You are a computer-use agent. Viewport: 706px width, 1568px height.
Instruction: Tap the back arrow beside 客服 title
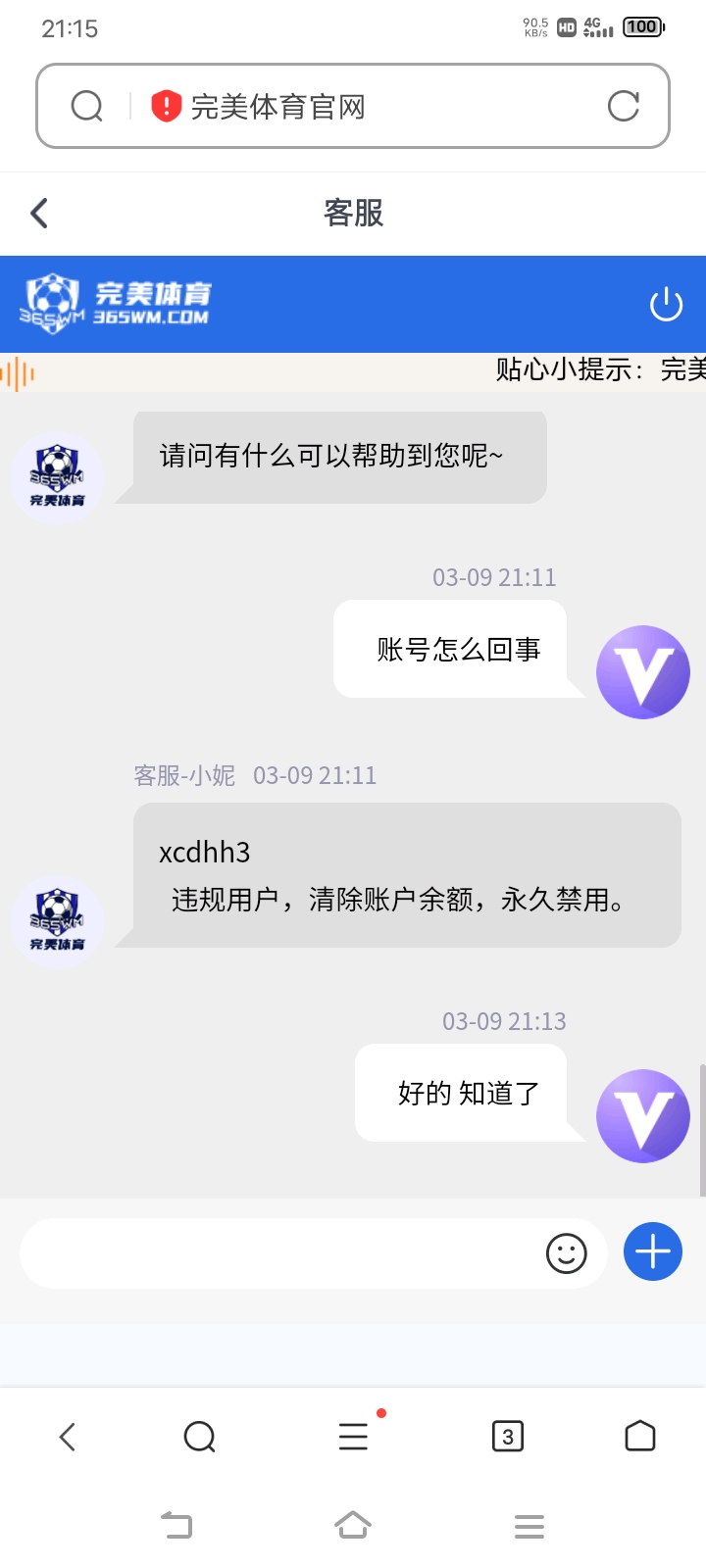(x=39, y=213)
